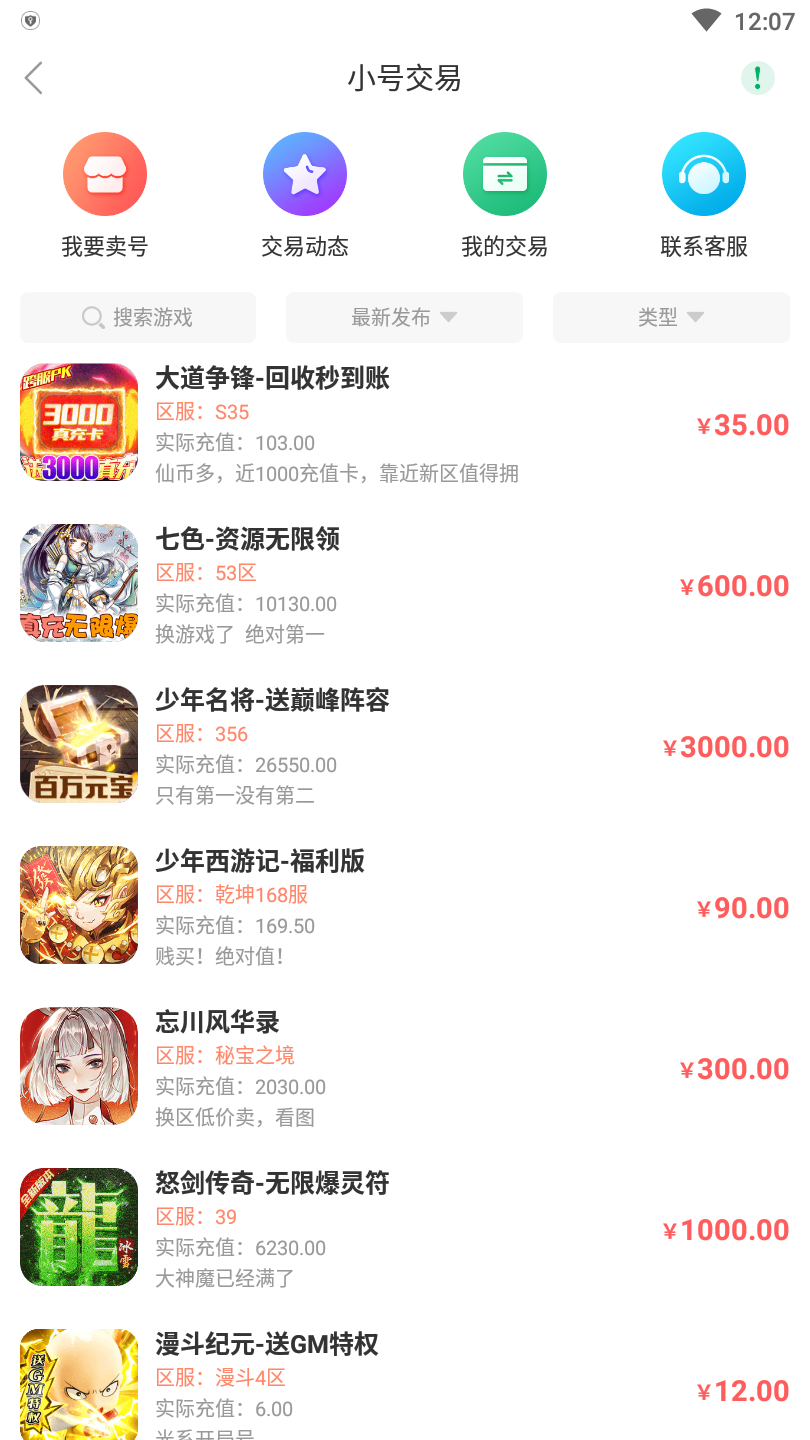Viewport: 810px width, 1440px height.
Task: Open the privacy shield icon in status bar
Action: pos(29,19)
